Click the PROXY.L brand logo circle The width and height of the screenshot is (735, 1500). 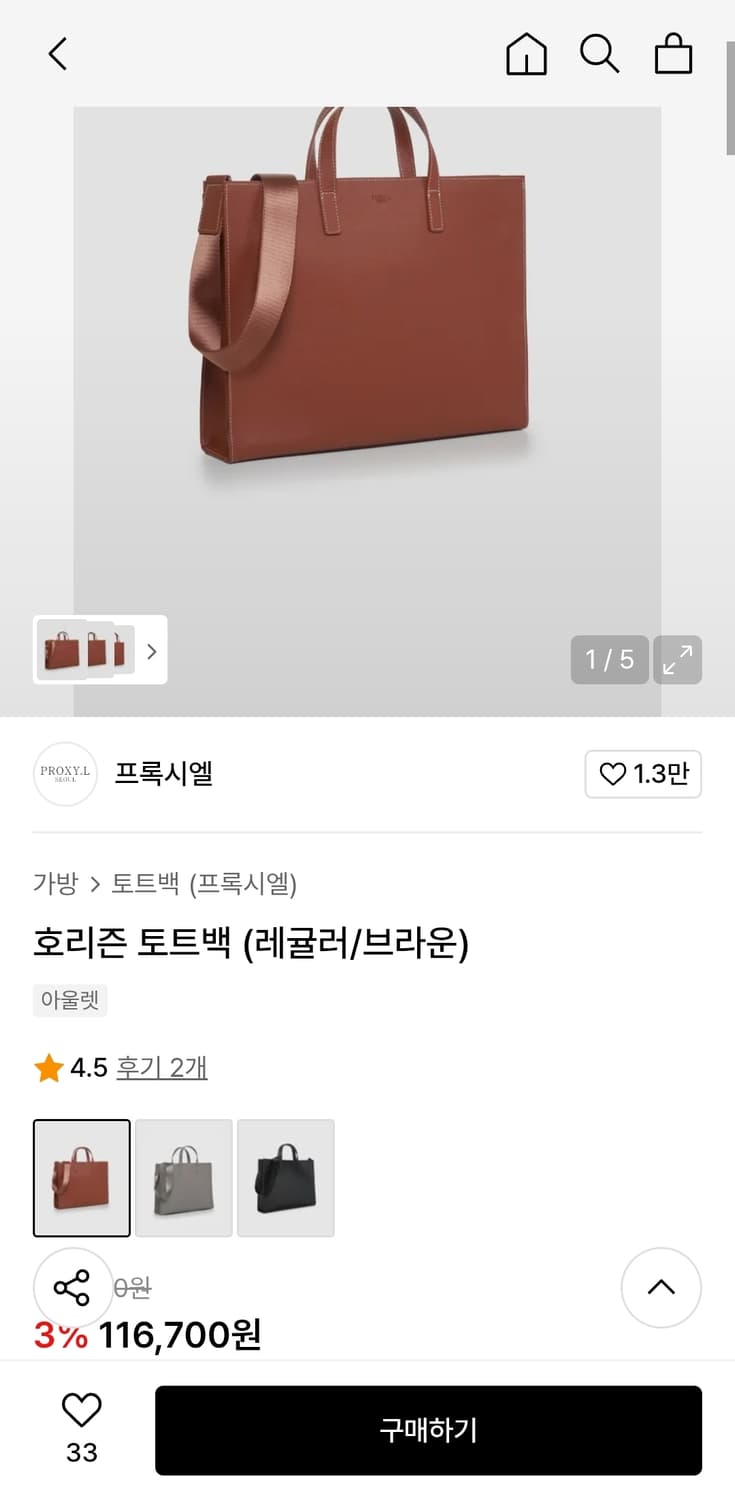pos(65,775)
